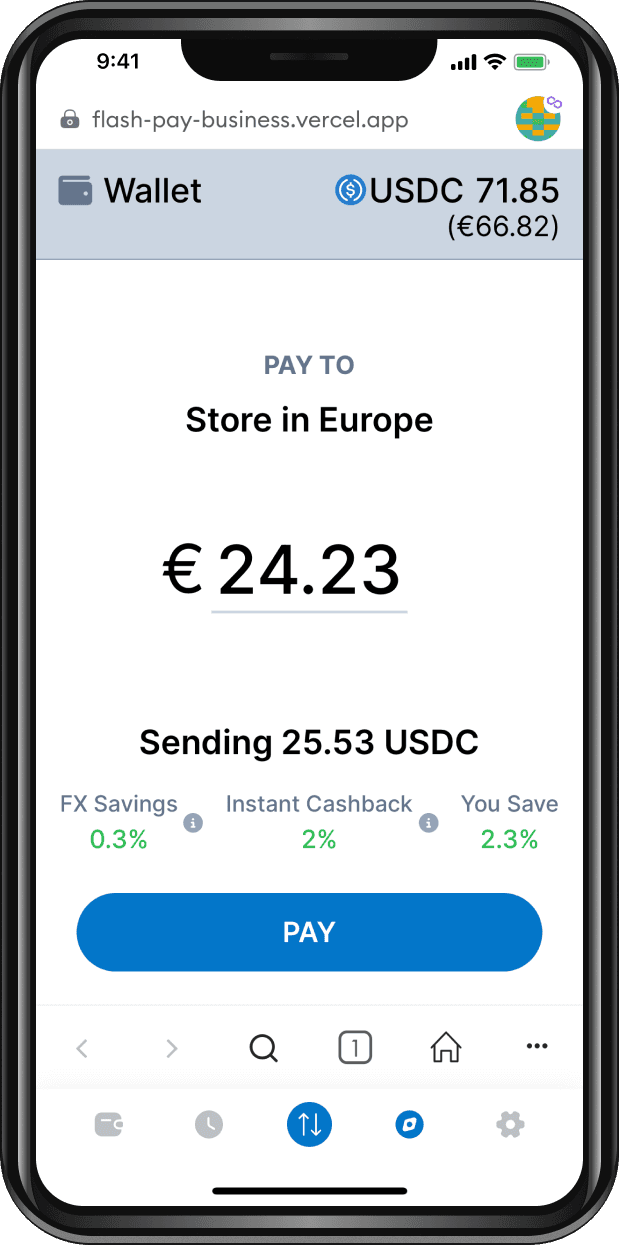Open the browser compass tab
The image size is (619, 1245).
coord(409,1125)
